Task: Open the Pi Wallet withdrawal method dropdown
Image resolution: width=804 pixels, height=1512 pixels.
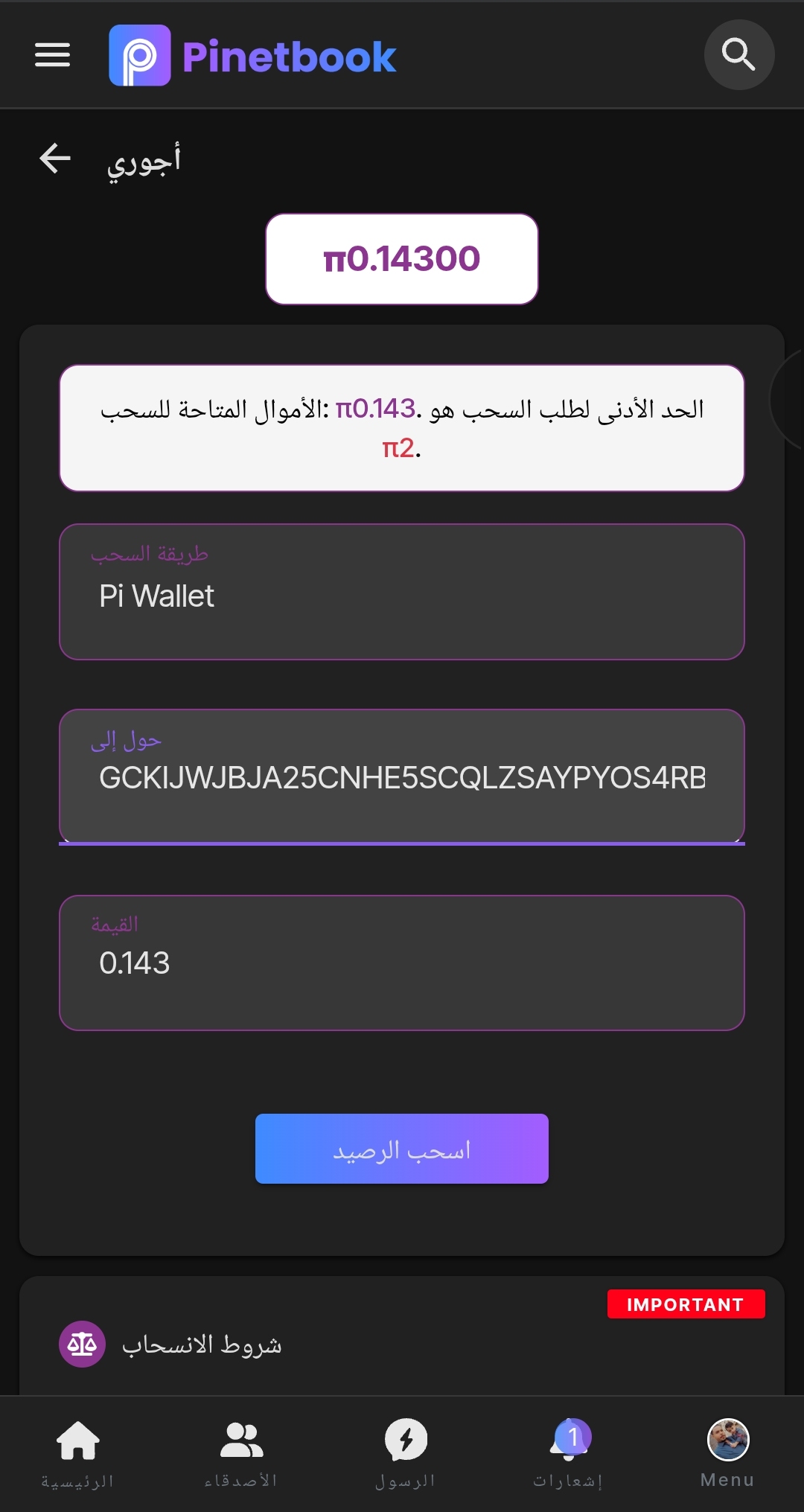Action: point(402,593)
